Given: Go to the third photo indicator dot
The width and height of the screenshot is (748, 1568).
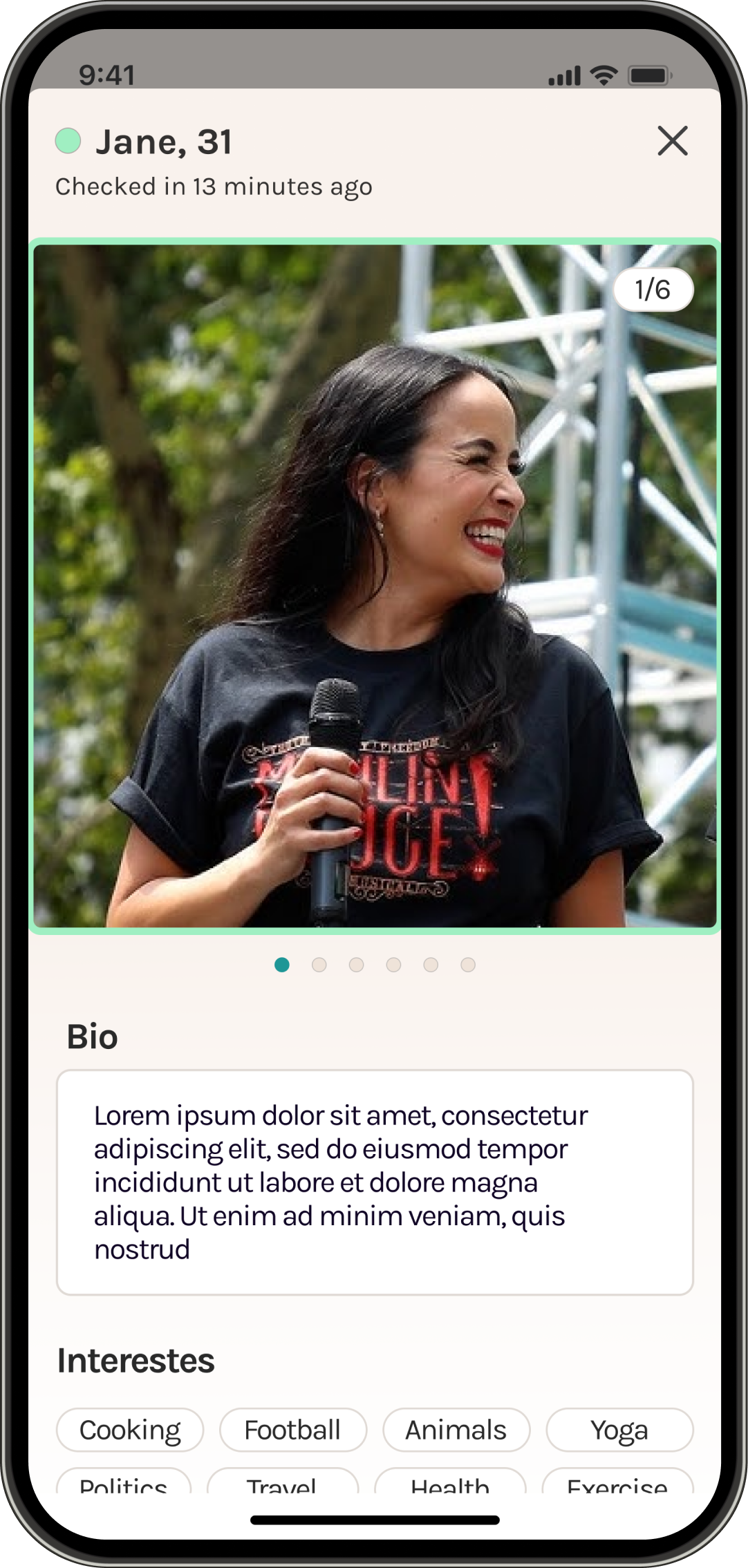Looking at the screenshot, I should pos(356,965).
